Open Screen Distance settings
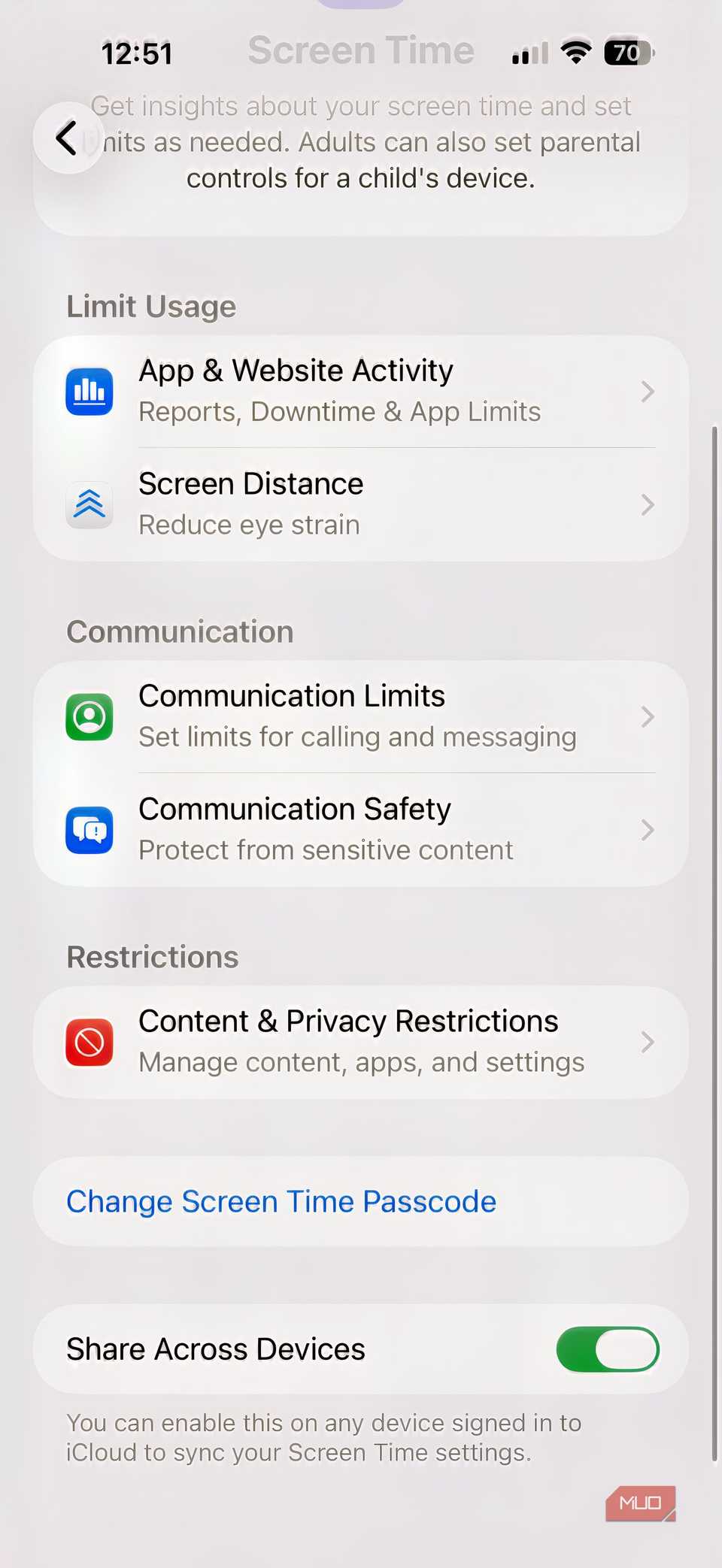 [x=361, y=504]
